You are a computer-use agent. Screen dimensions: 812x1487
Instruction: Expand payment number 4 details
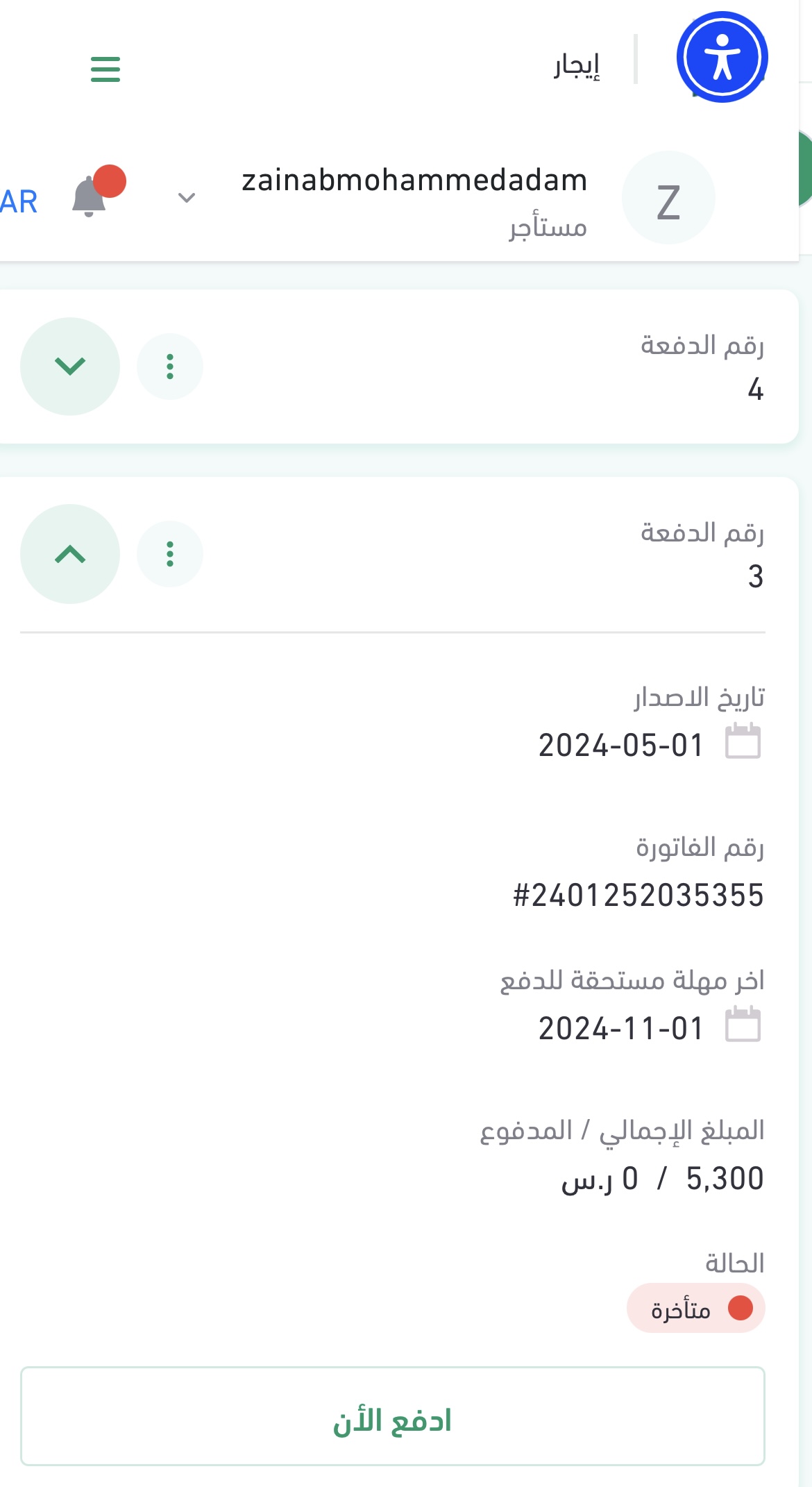pos(70,367)
